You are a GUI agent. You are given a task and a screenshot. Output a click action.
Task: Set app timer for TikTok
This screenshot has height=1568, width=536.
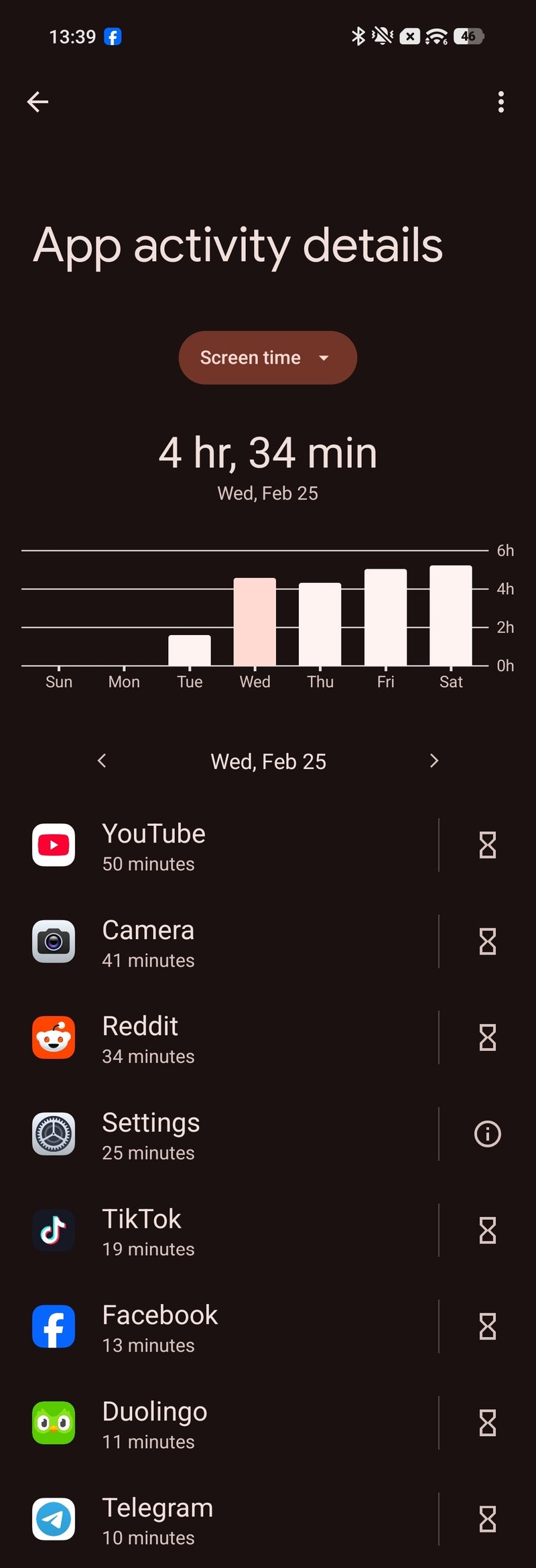[x=487, y=1231]
